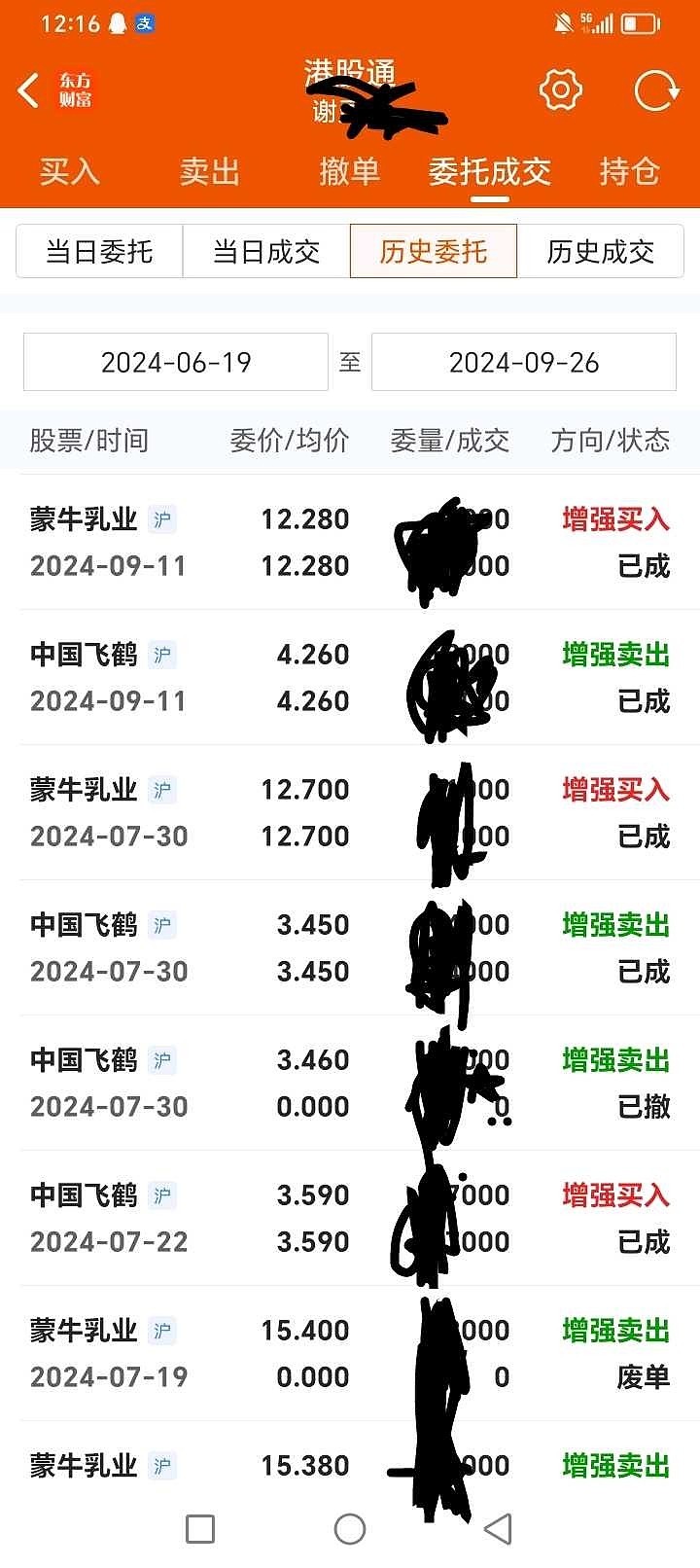Tap the system home button

click(350, 1529)
